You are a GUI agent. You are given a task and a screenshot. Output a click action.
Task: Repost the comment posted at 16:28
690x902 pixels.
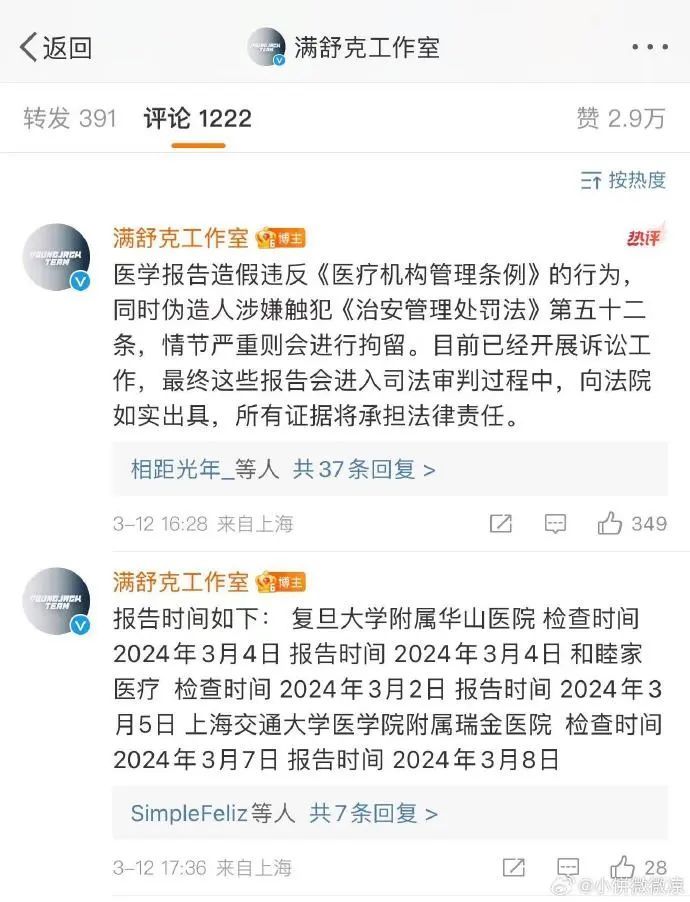coord(501,523)
